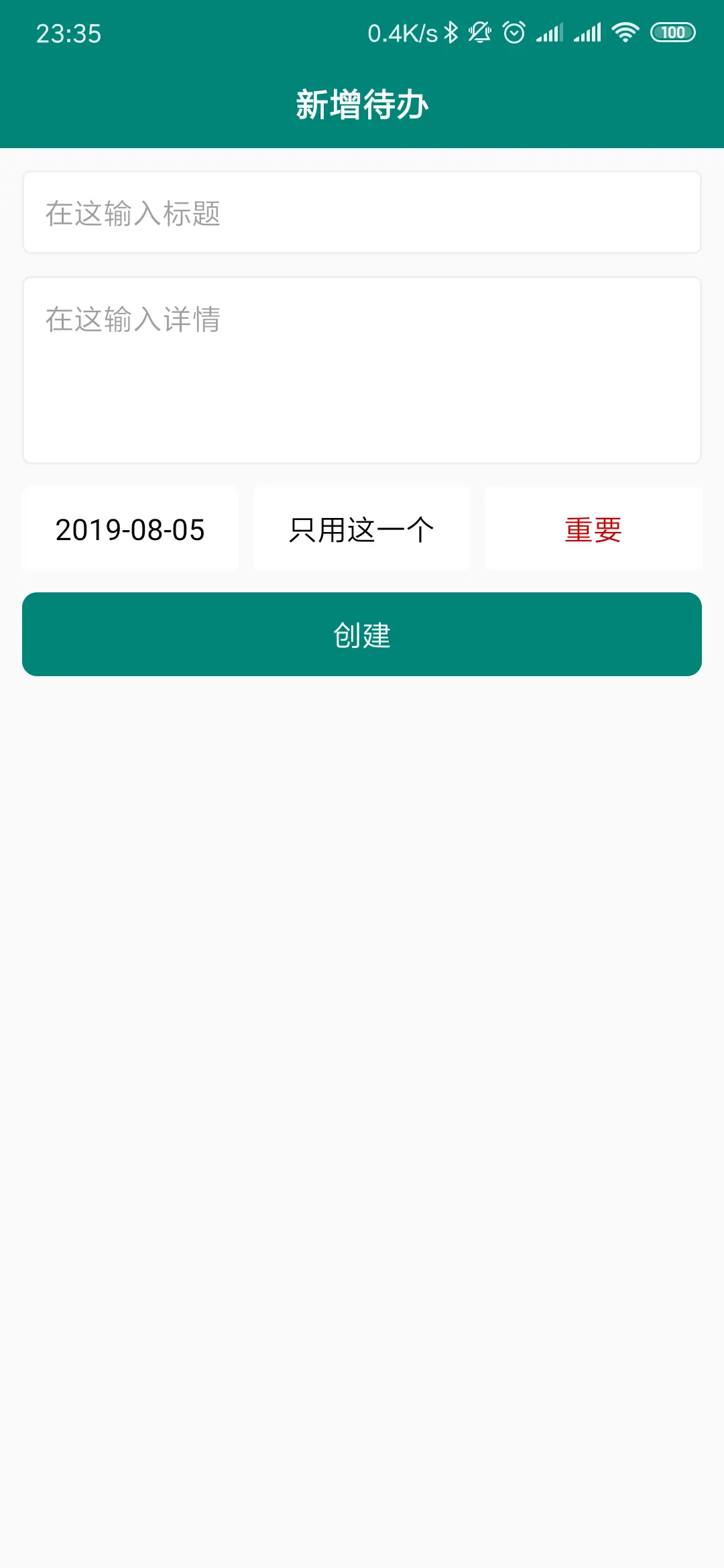Image resolution: width=724 pixels, height=1568 pixels.
Task: Tap 创建 to create the todo
Action: pos(362,634)
